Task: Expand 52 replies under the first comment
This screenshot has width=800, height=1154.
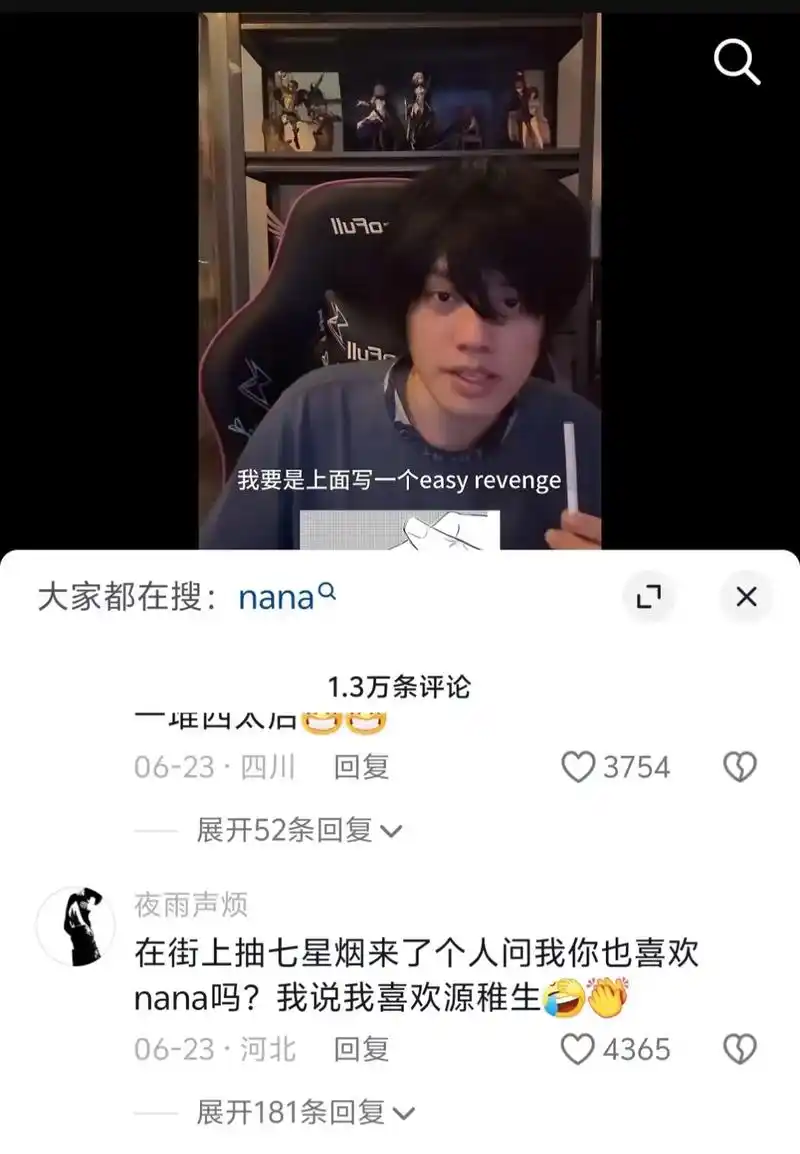Action: pos(288,830)
